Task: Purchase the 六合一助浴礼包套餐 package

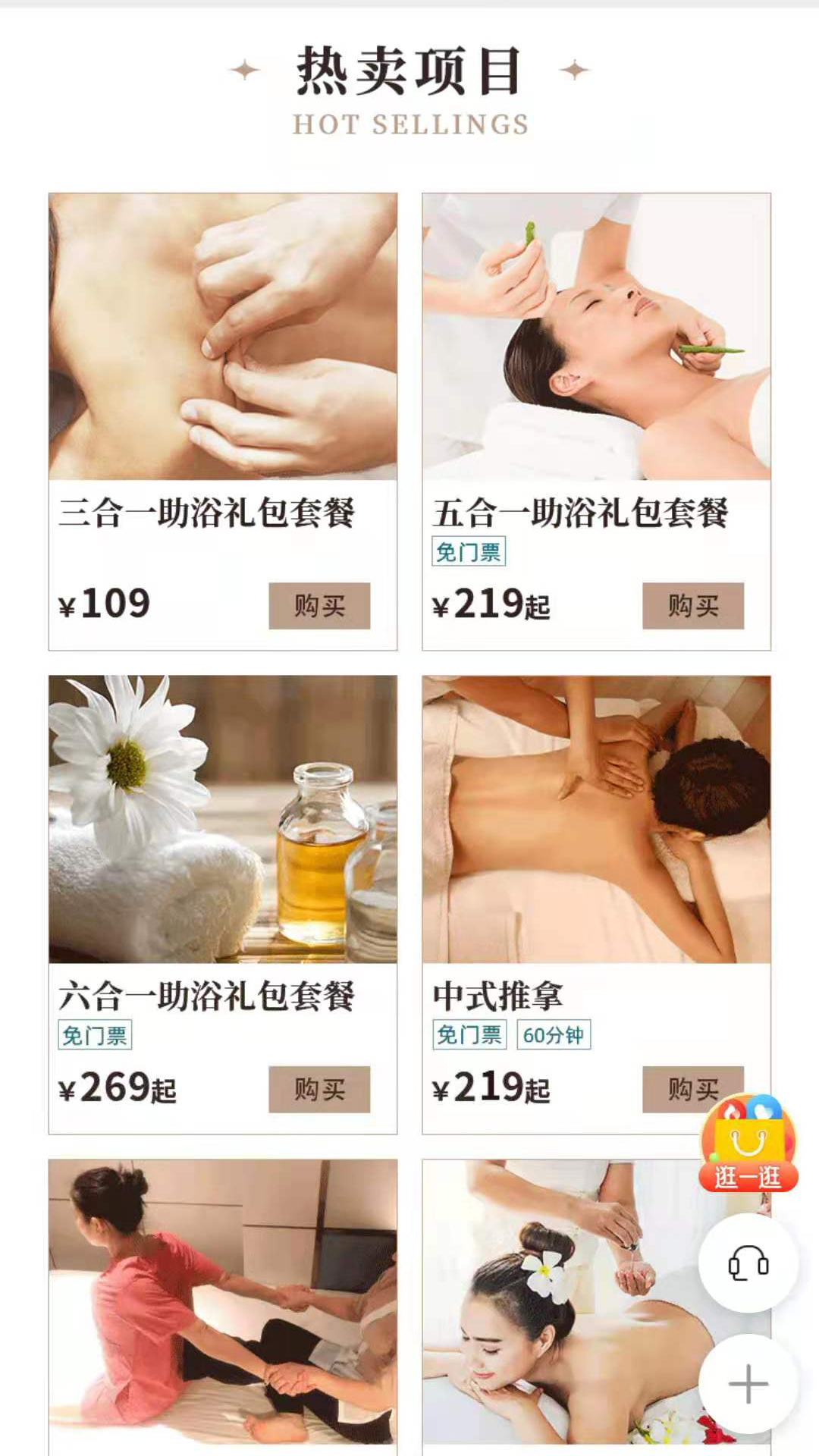Action: pyautogui.click(x=319, y=1089)
